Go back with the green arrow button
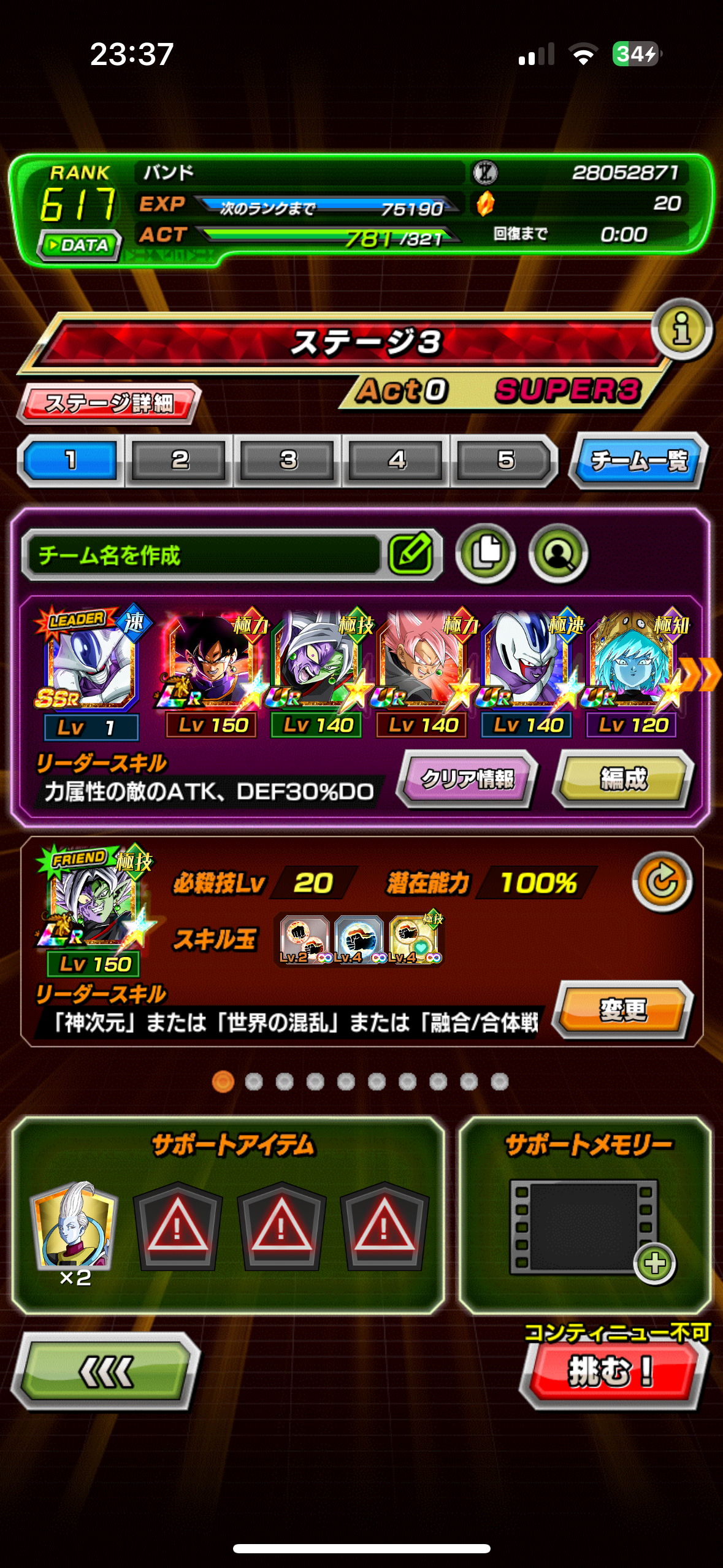Viewport: 723px width, 1568px height. 106,1372
